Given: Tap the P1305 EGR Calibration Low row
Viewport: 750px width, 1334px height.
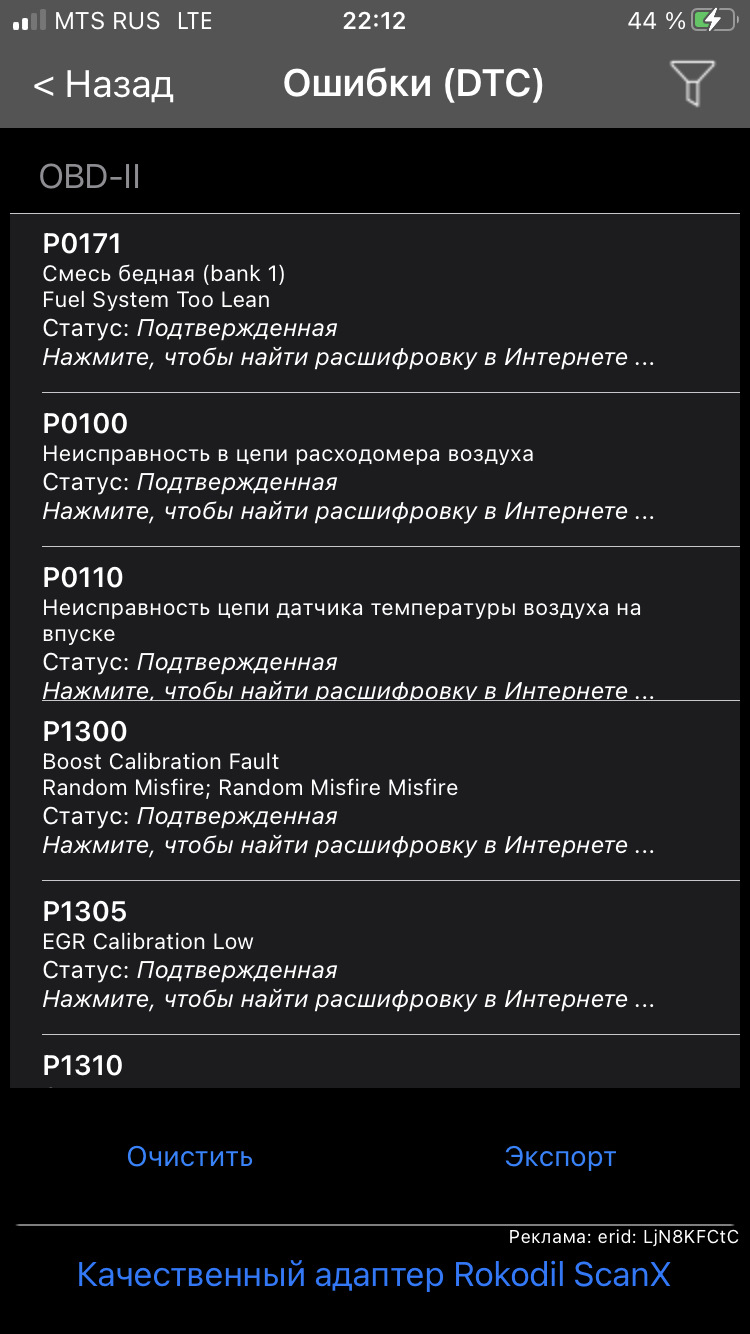Looking at the screenshot, I should point(375,957).
